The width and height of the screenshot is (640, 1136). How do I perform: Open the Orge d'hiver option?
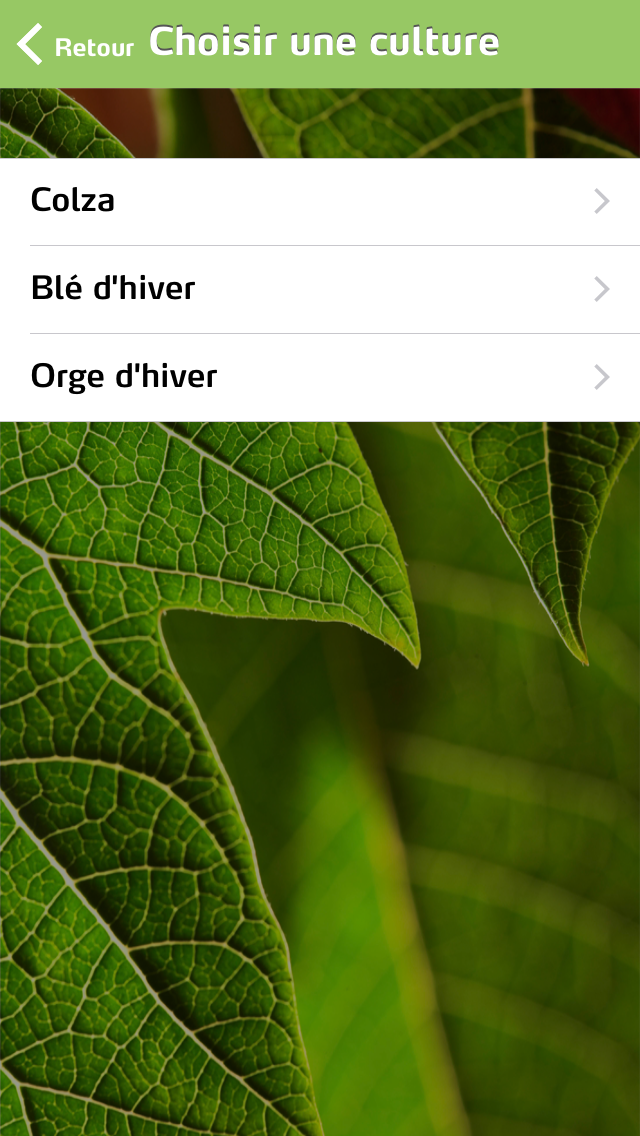tap(320, 377)
